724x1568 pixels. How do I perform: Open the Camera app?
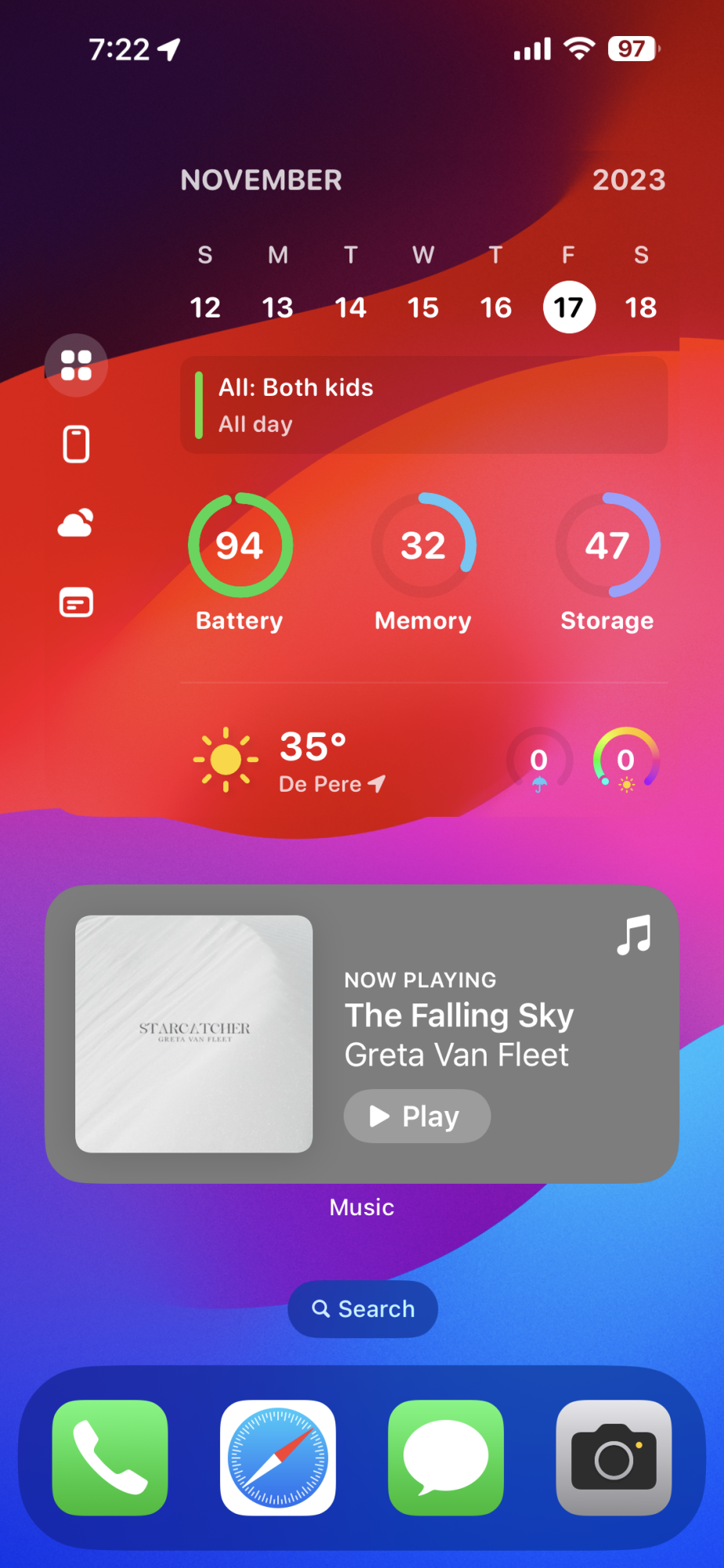(614, 1457)
